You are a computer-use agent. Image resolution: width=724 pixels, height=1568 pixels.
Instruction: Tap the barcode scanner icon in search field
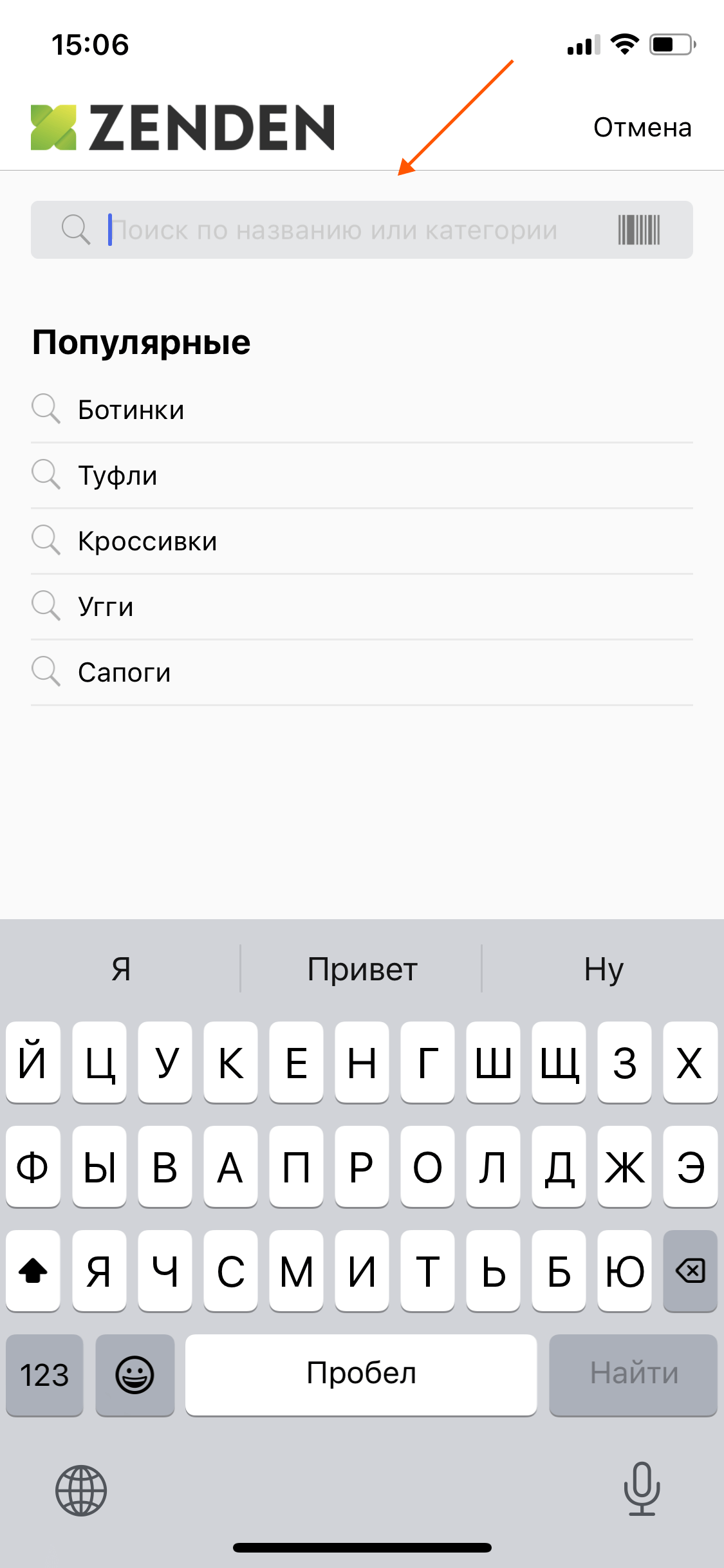coord(639,230)
